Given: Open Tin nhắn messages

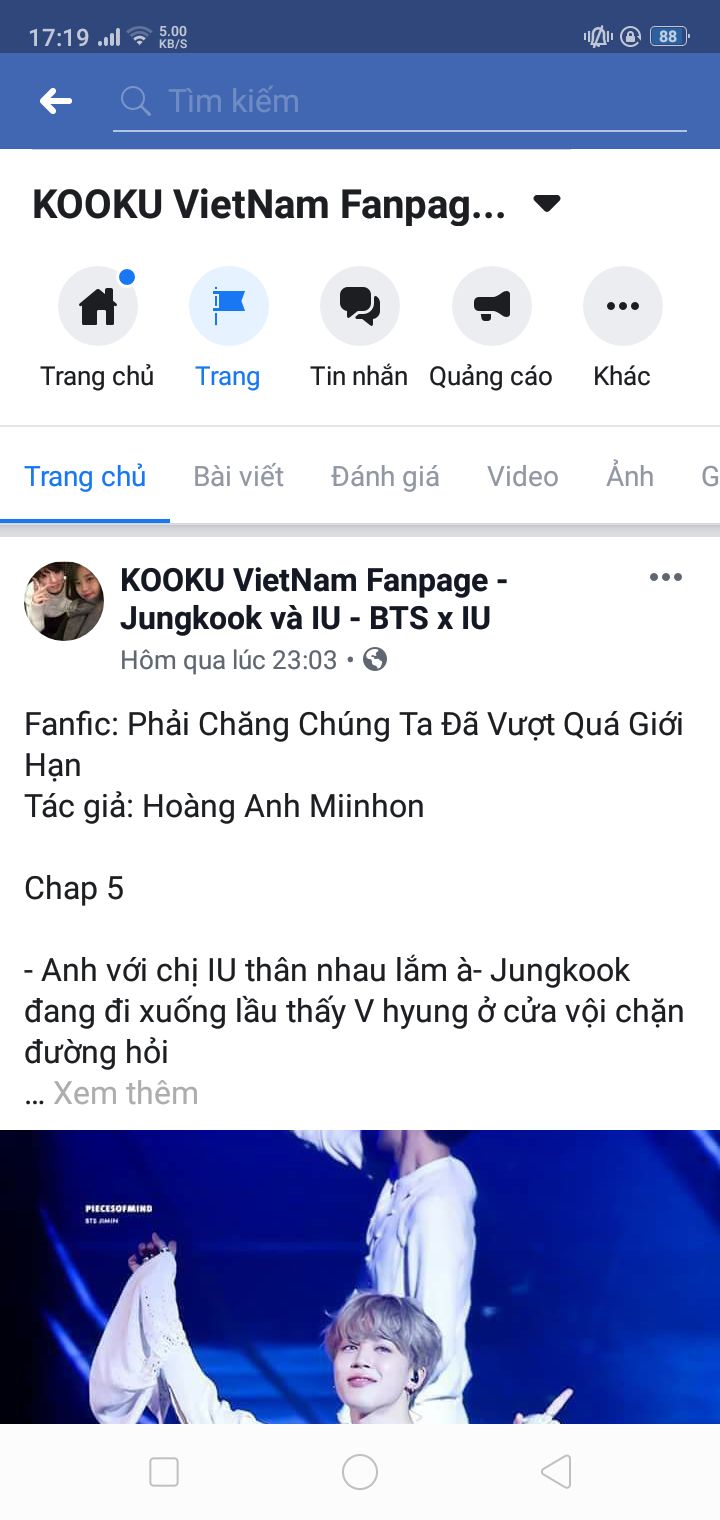Looking at the screenshot, I should (x=359, y=306).
